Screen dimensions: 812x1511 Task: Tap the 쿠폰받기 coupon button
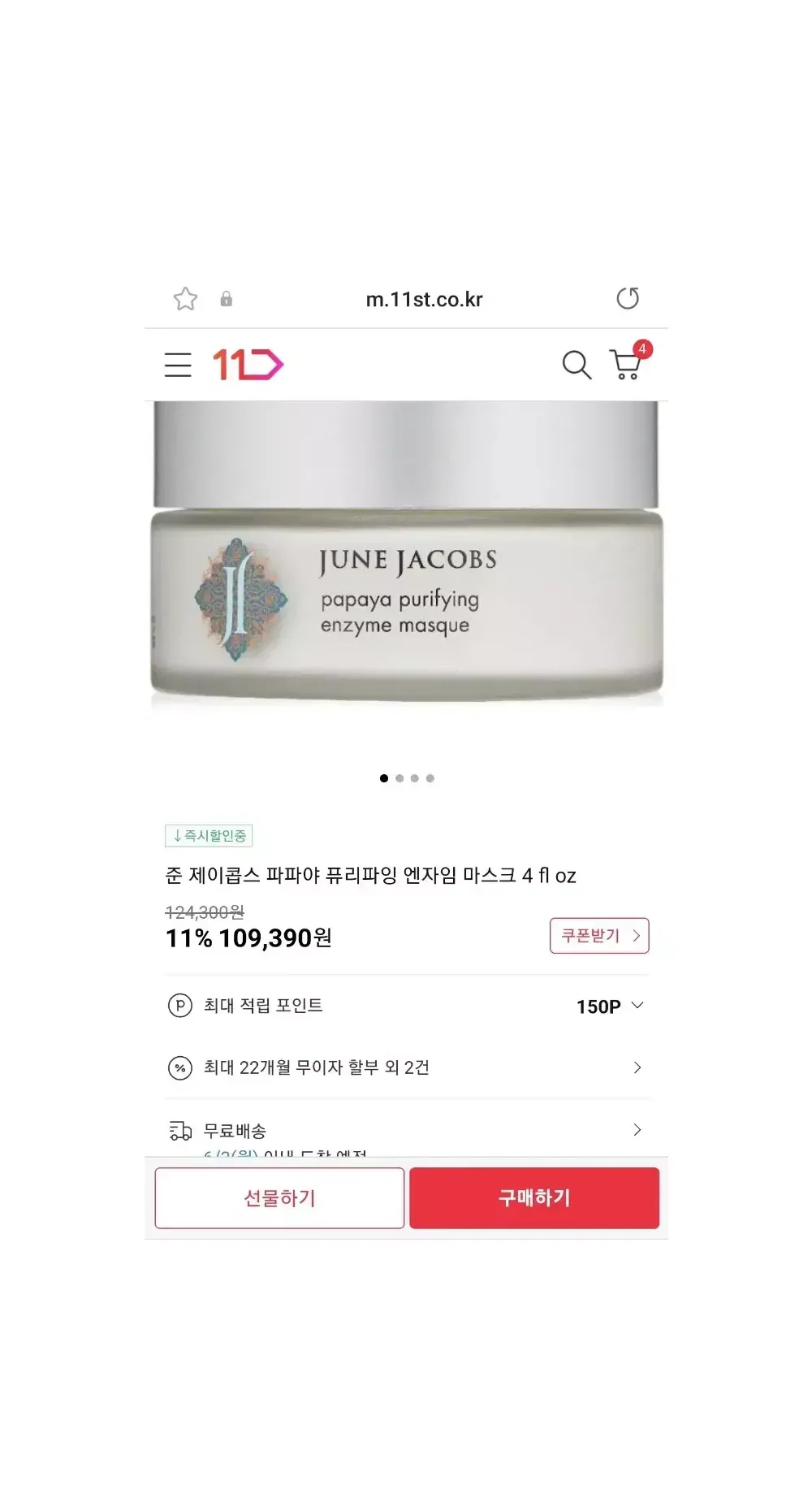pyautogui.click(x=599, y=936)
